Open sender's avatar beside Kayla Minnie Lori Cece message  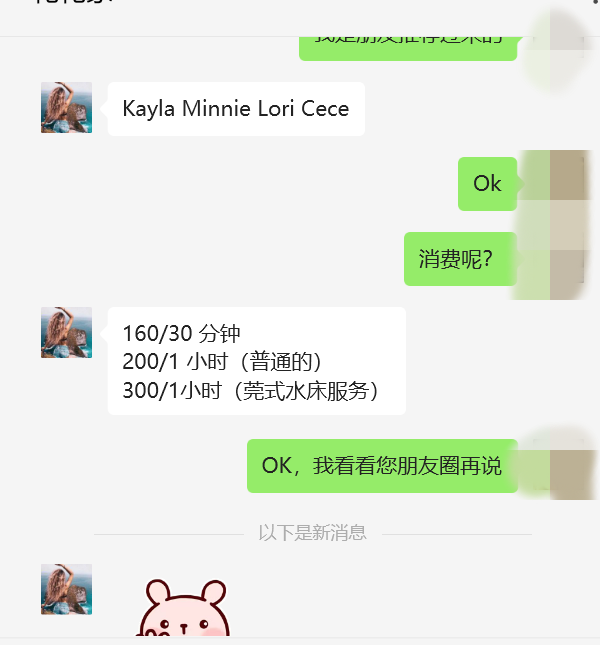pos(66,108)
